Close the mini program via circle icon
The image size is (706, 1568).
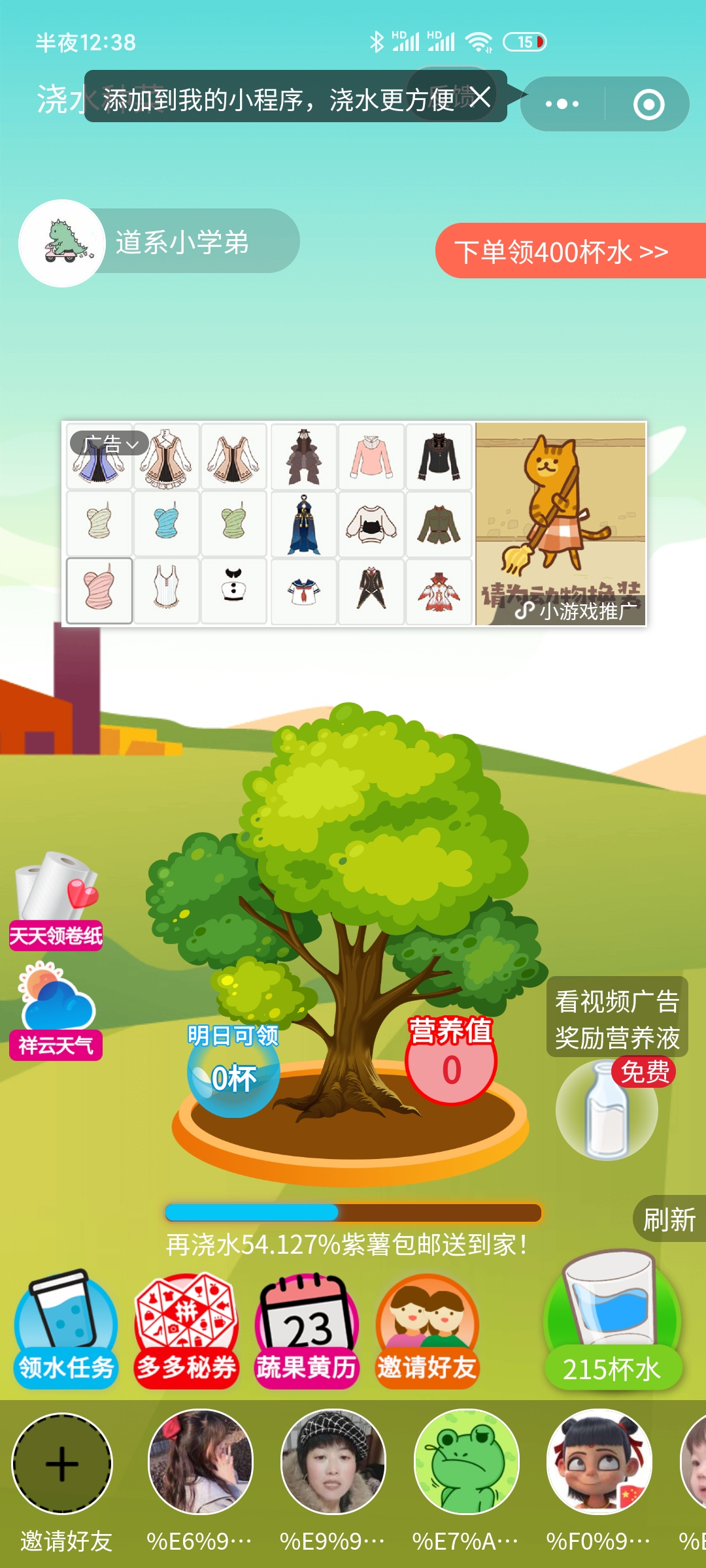648,104
